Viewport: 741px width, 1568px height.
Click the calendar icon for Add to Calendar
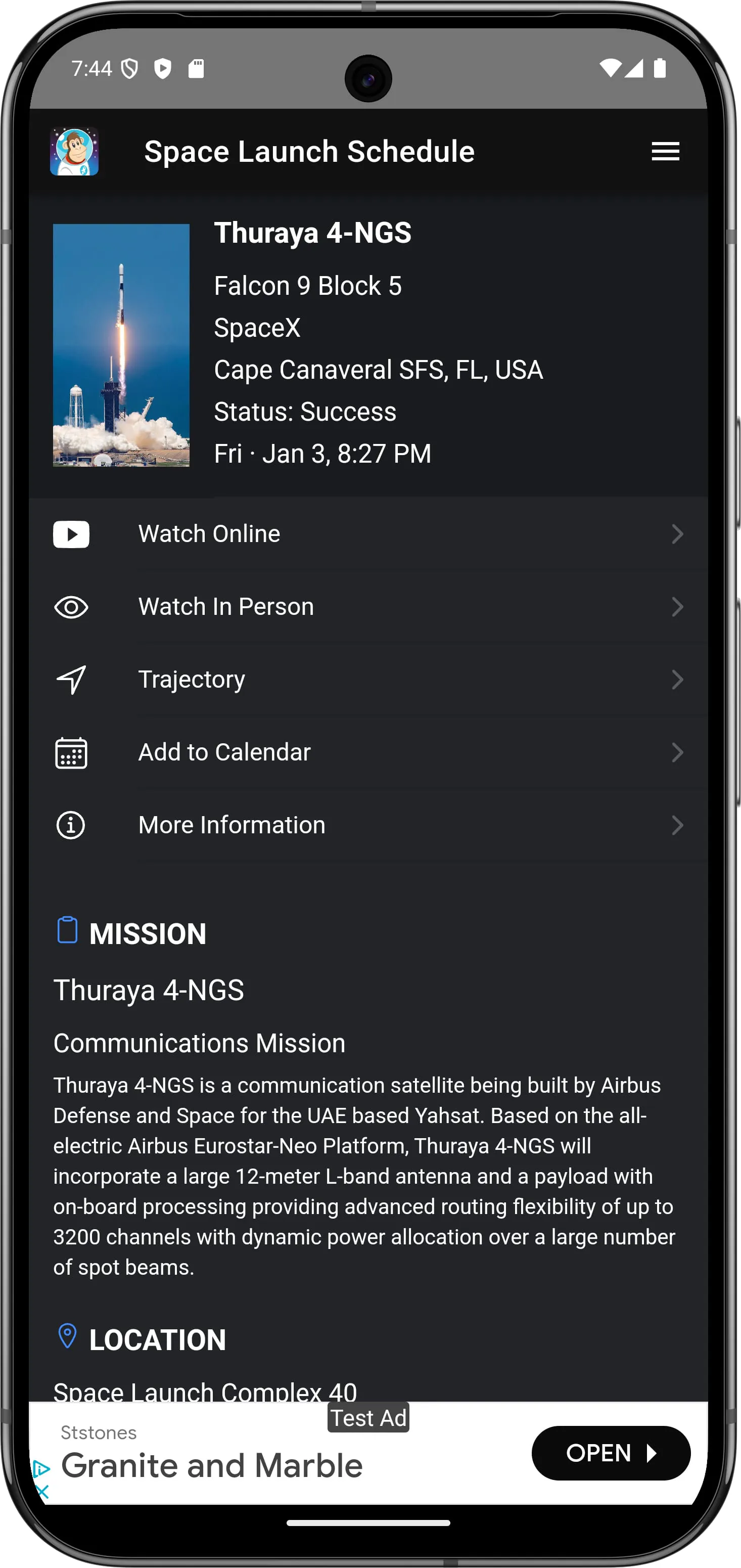[71, 752]
